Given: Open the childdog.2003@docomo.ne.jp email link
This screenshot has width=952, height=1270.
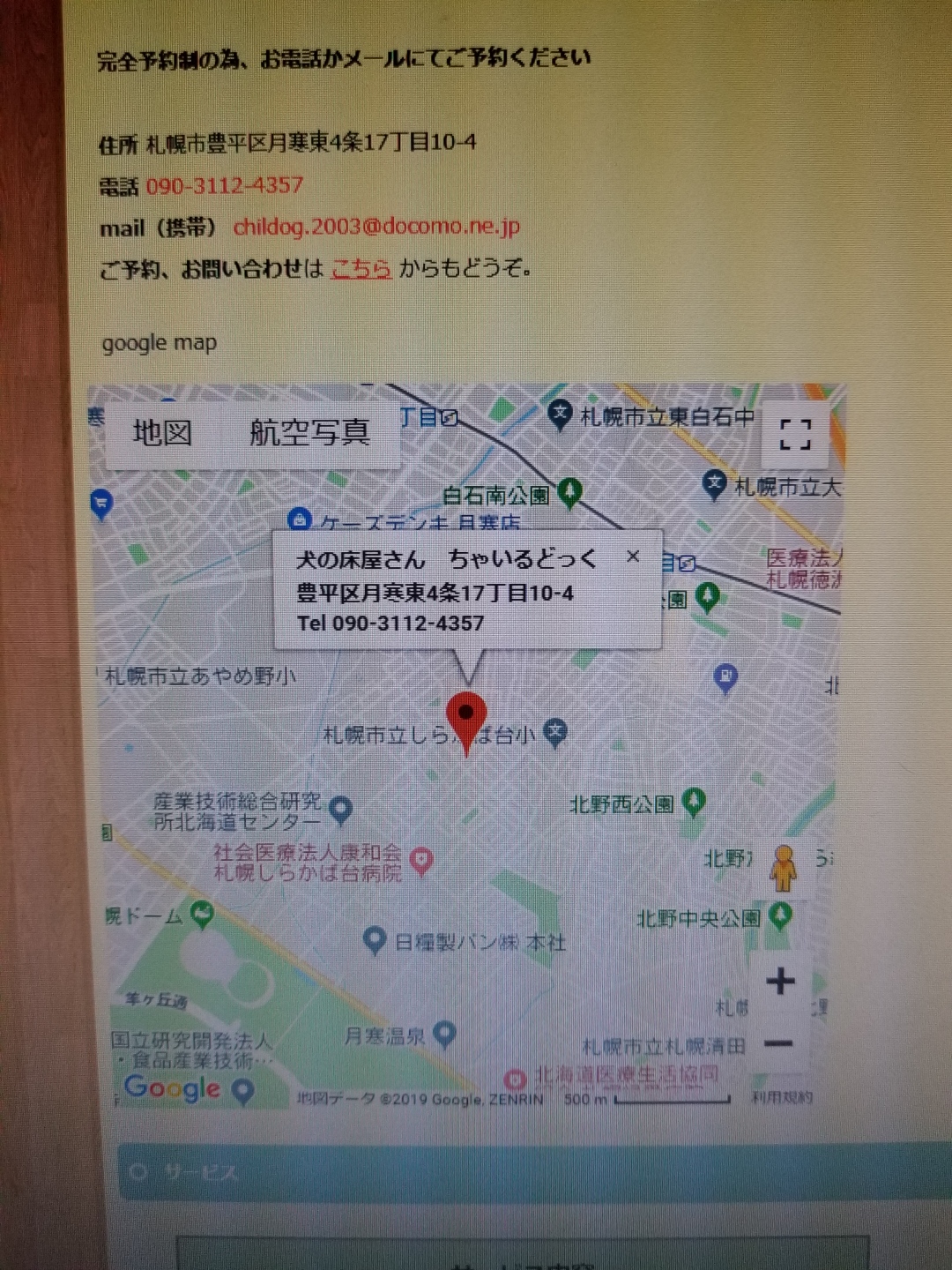Looking at the screenshot, I should pyautogui.click(x=376, y=227).
